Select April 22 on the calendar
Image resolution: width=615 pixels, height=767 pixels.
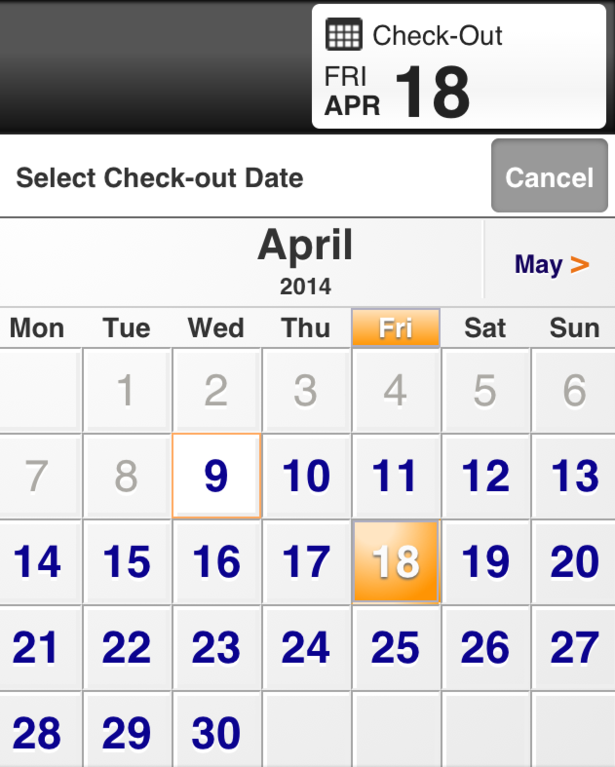pyautogui.click(x=127, y=648)
